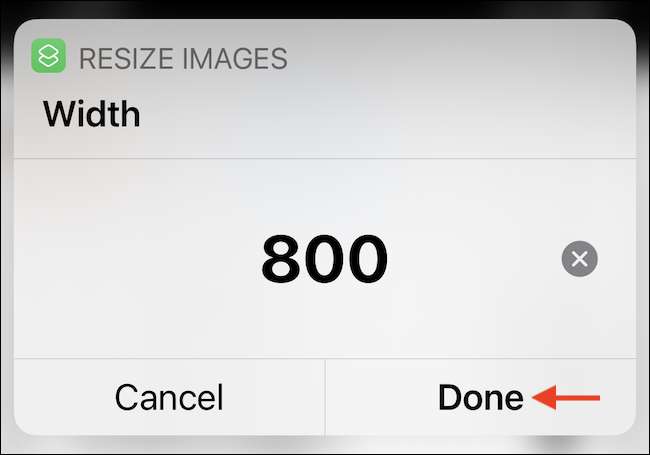This screenshot has width=650, height=455.
Task: Tap the width field showing 800
Action: point(324,260)
